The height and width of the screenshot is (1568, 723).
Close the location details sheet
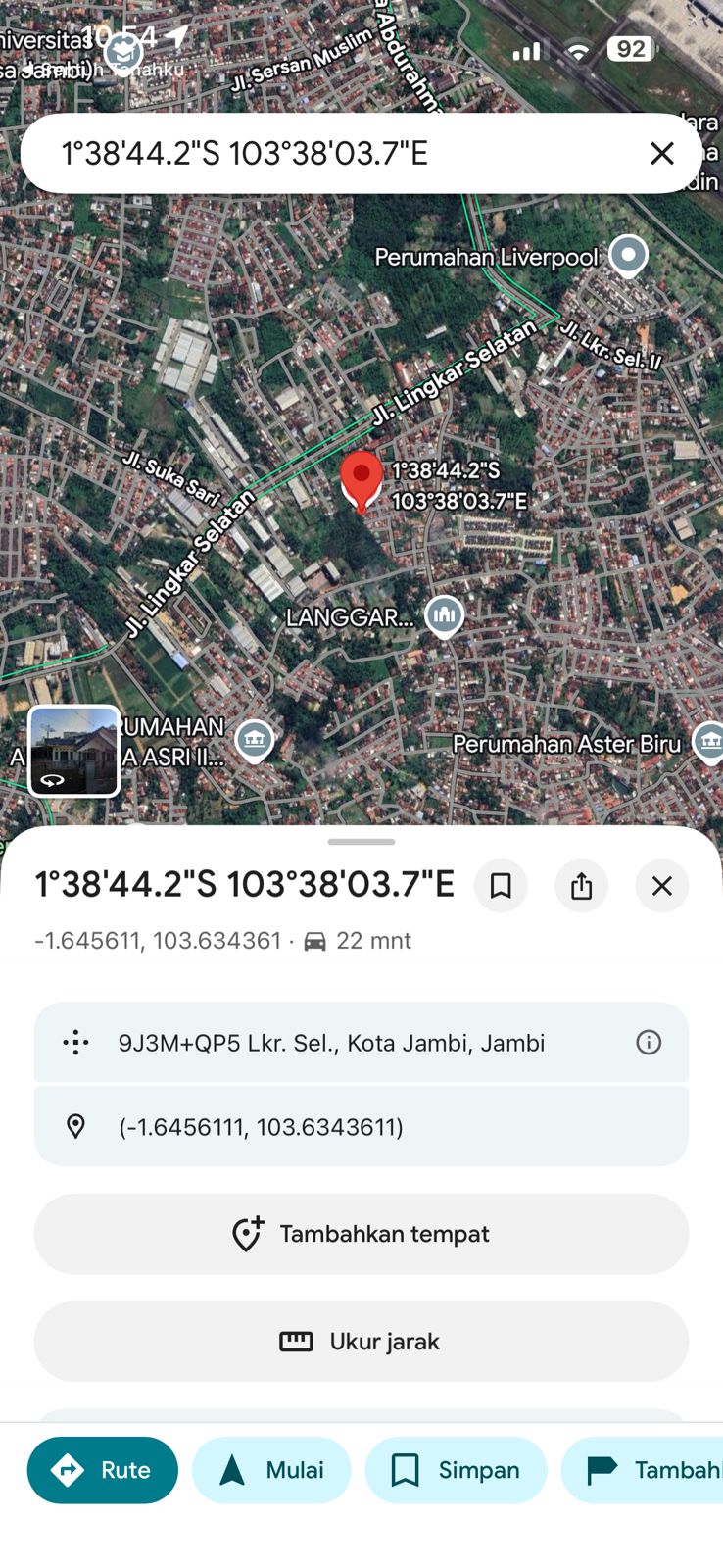(x=661, y=885)
